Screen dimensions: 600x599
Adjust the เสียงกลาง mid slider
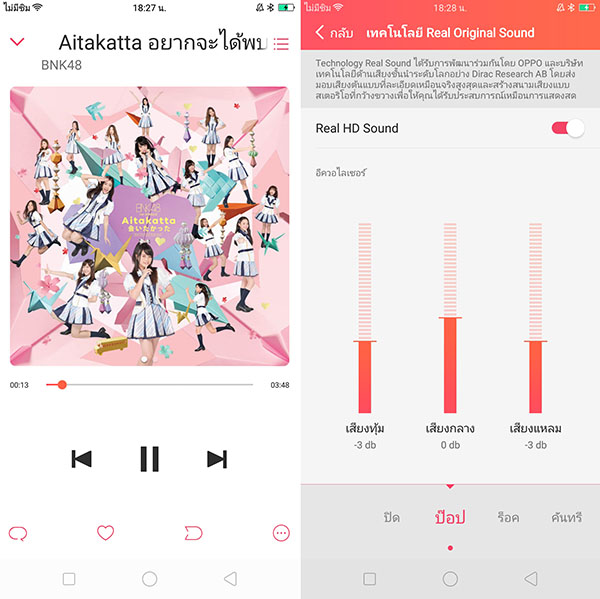[x=450, y=318]
